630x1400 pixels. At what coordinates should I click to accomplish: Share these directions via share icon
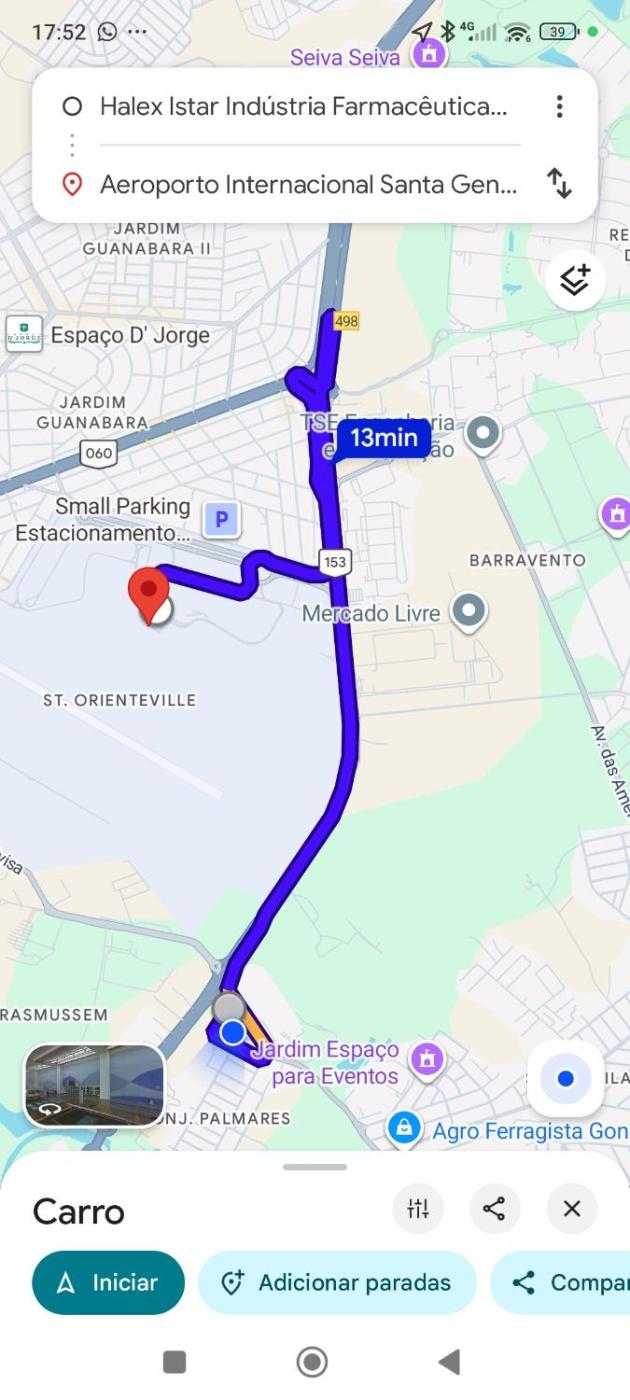click(x=494, y=1209)
